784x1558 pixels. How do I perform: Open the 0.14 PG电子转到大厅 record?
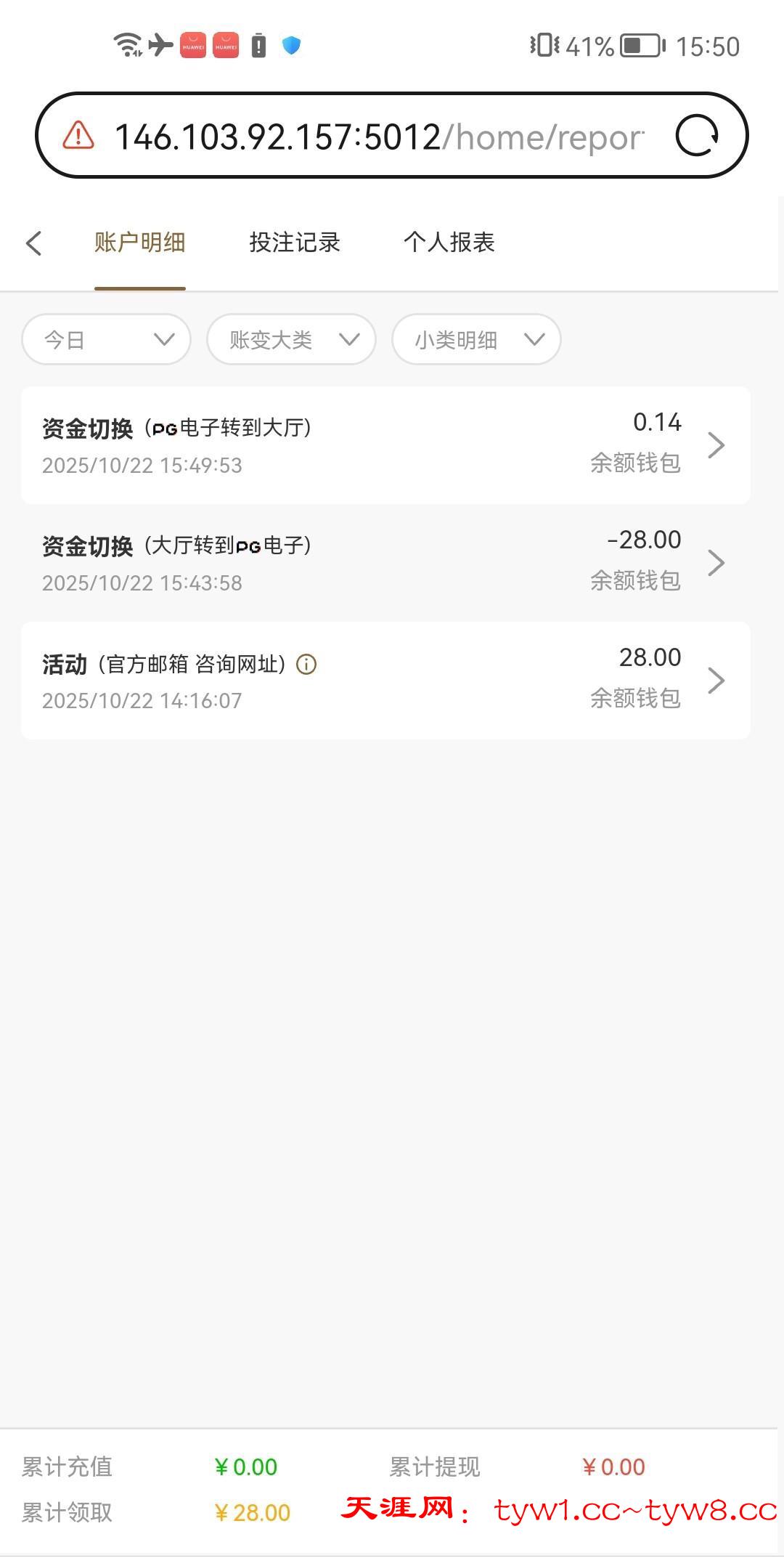385,445
